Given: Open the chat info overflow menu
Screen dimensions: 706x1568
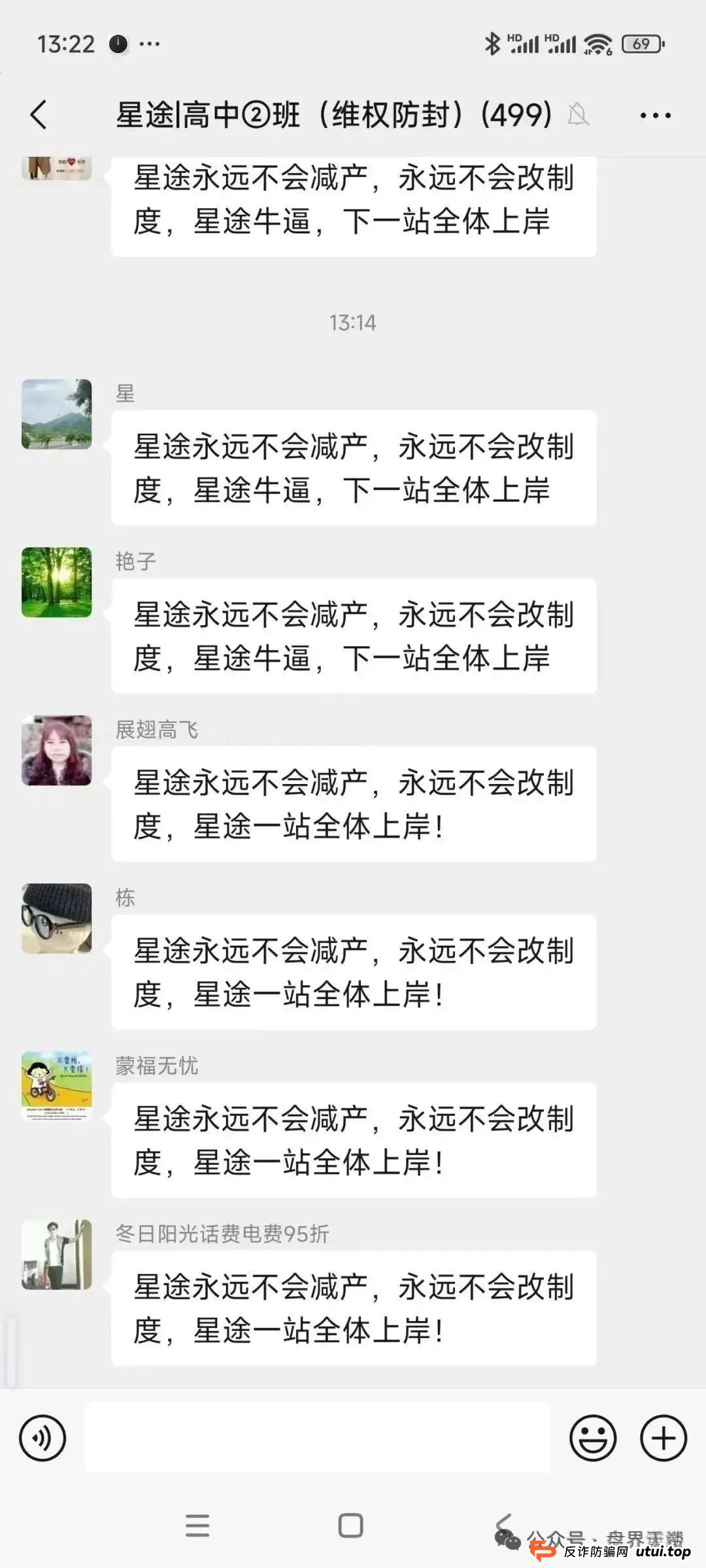Looking at the screenshot, I should pos(655,116).
